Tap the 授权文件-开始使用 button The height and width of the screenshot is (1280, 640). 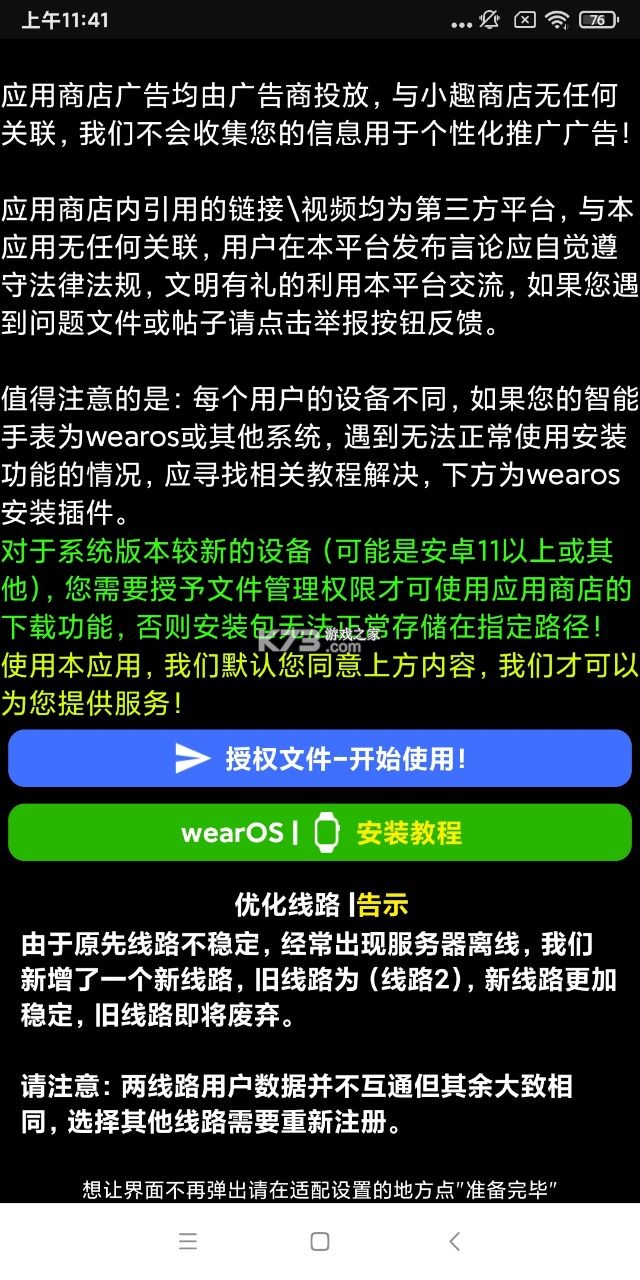[x=320, y=758]
